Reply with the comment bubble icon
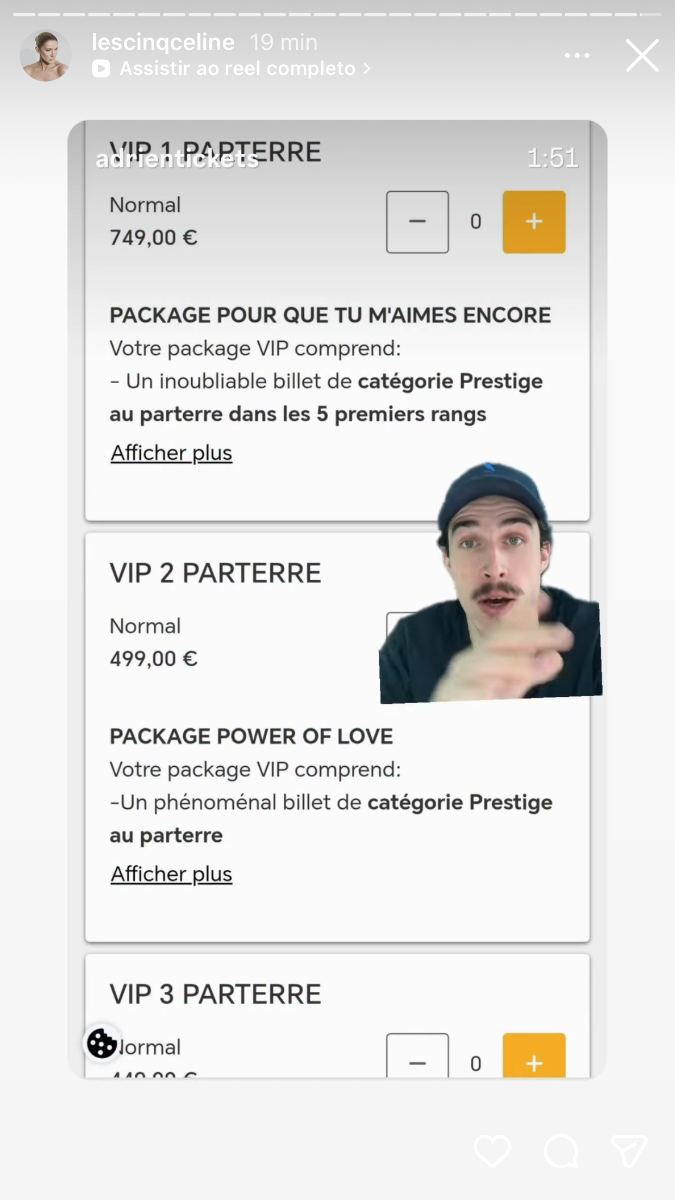 point(561,1151)
